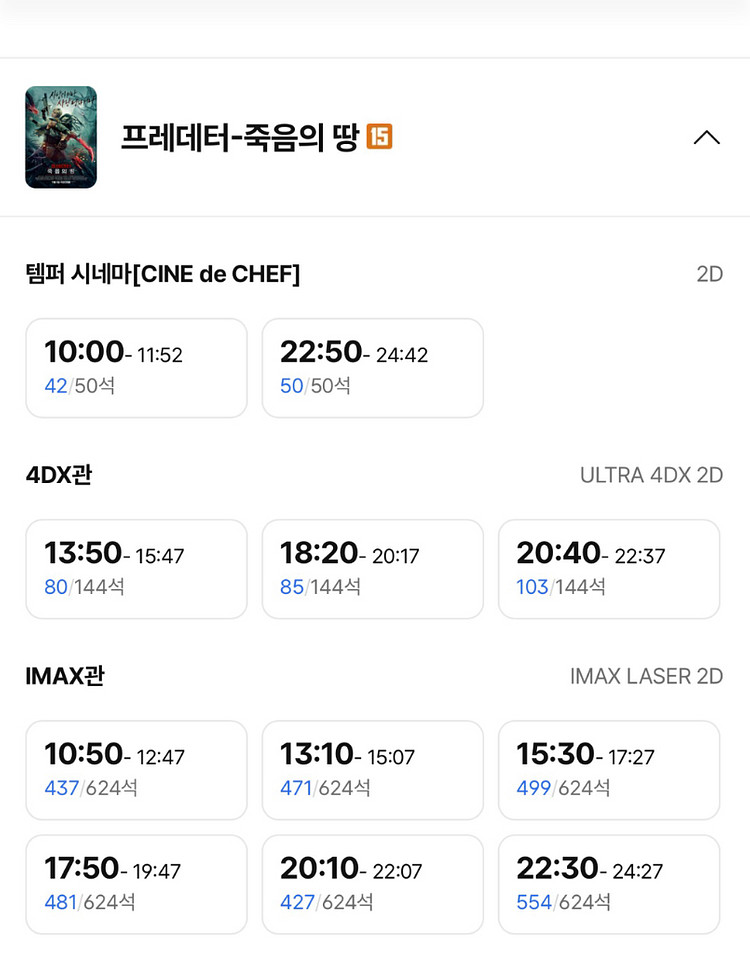
Task: Select the 20:10 IMAX evening showtime
Action: pyautogui.click(x=372, y=884)
